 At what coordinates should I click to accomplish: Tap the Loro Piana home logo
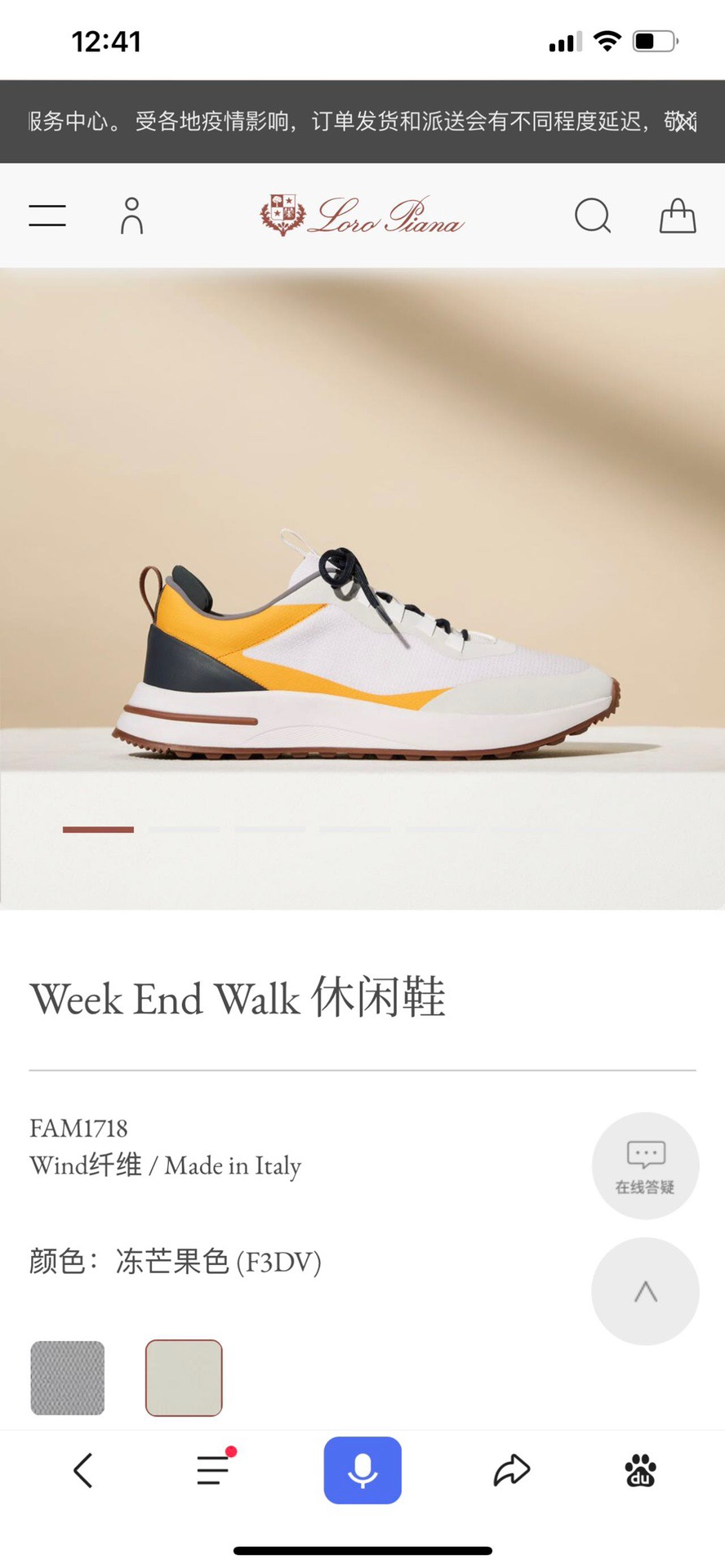pyautogui.click(x=362, y=216)
